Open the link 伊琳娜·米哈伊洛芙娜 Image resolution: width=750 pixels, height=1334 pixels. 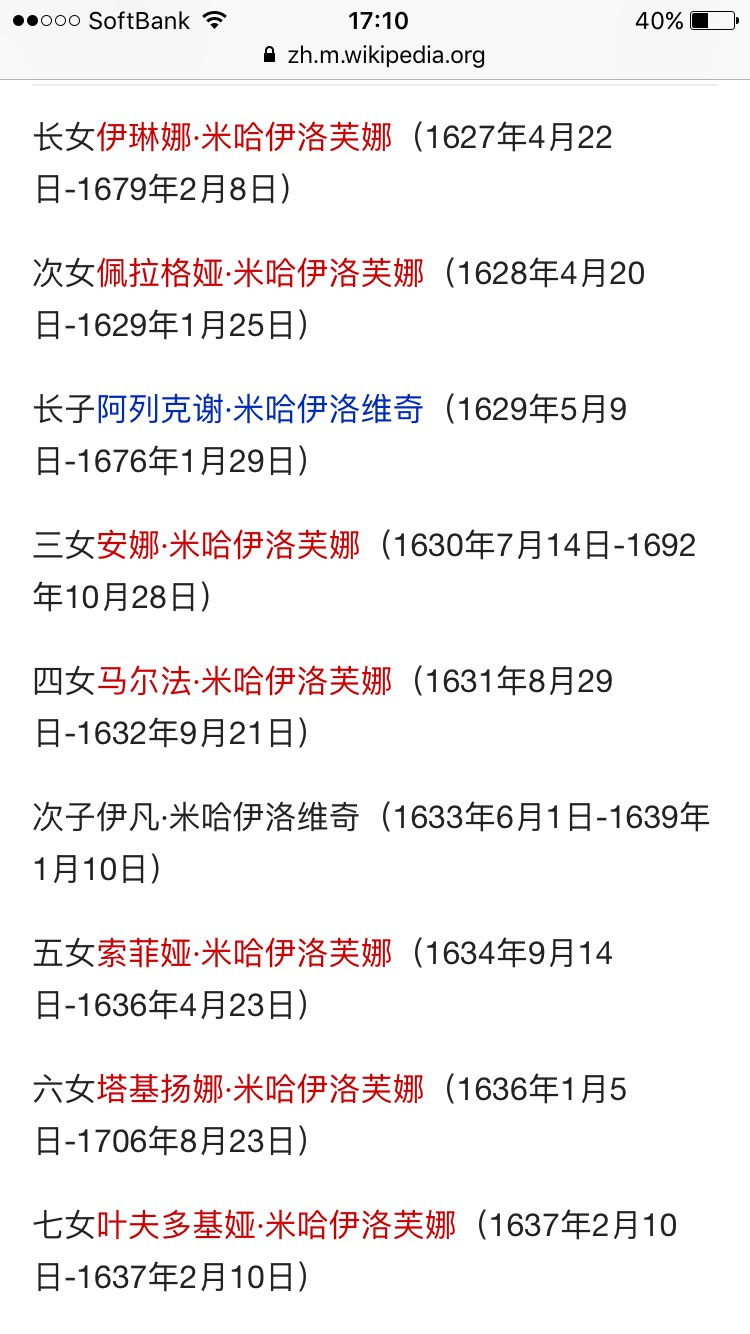(244, 137)
